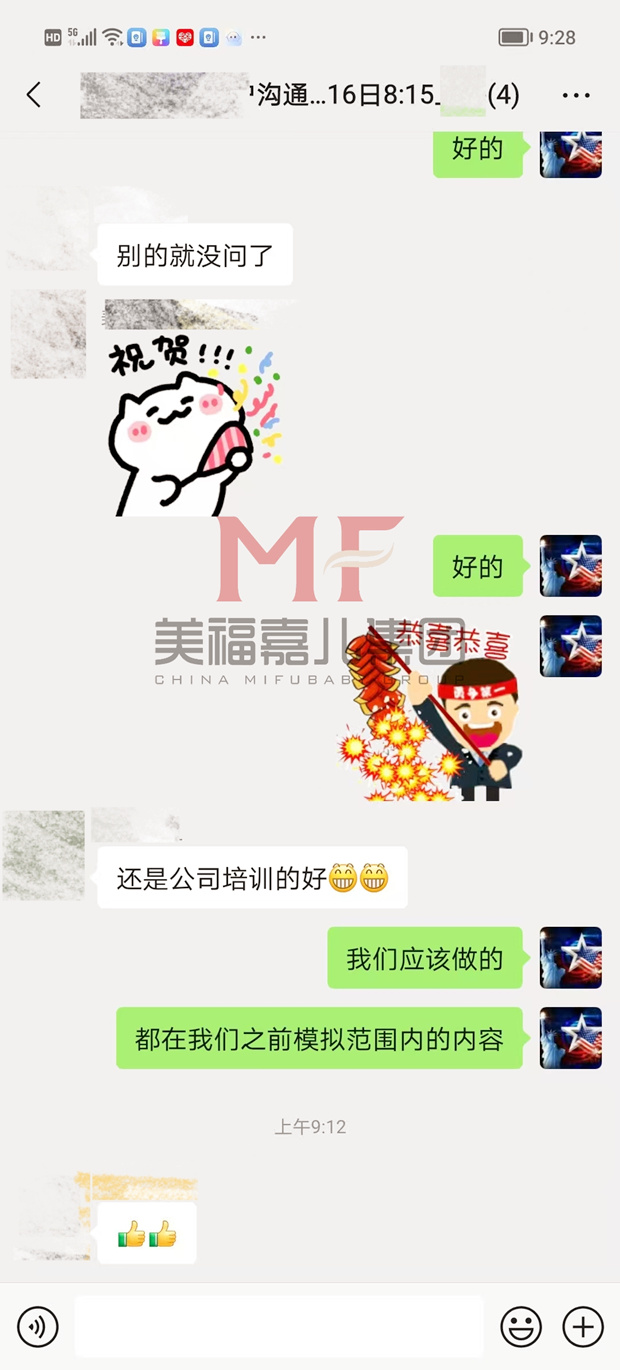
Task: Focus the message text field
Action: [278, 1327]
